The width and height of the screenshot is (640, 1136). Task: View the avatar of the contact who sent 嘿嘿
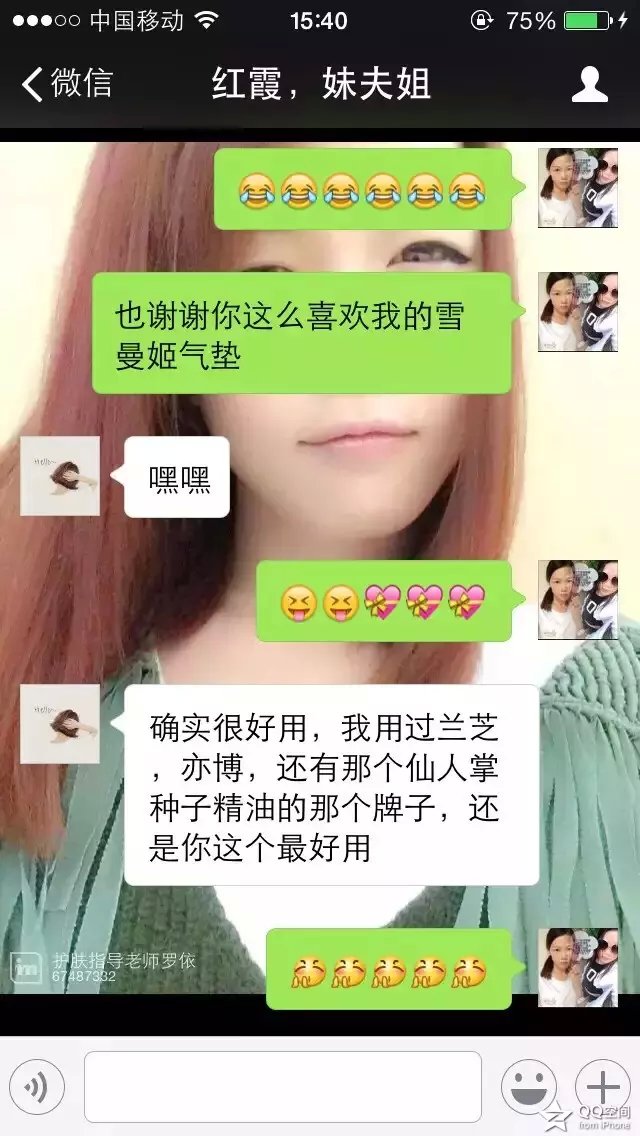click(60, 476)
